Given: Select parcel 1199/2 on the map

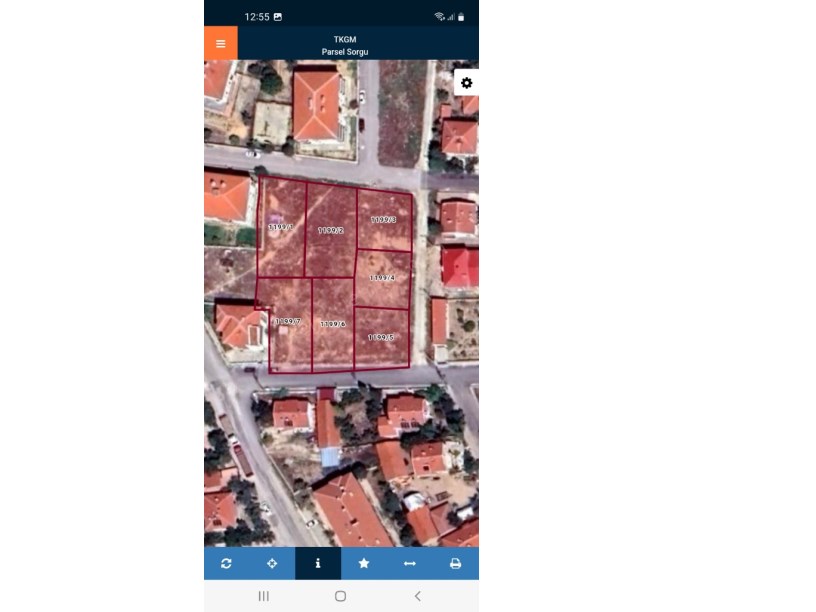Looking at the screenshot, I should coord(331,231).
